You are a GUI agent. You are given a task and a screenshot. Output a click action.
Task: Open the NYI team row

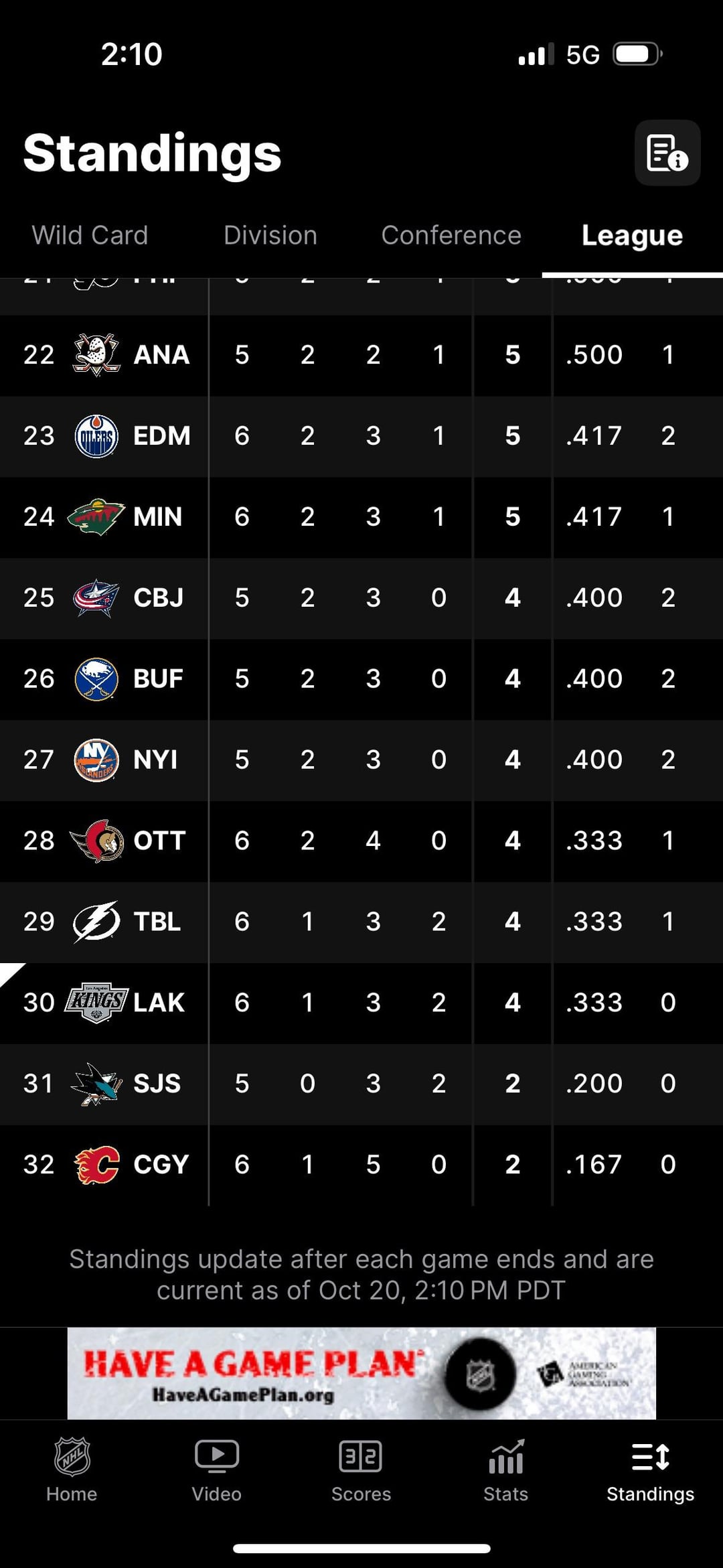pos(155,760)
